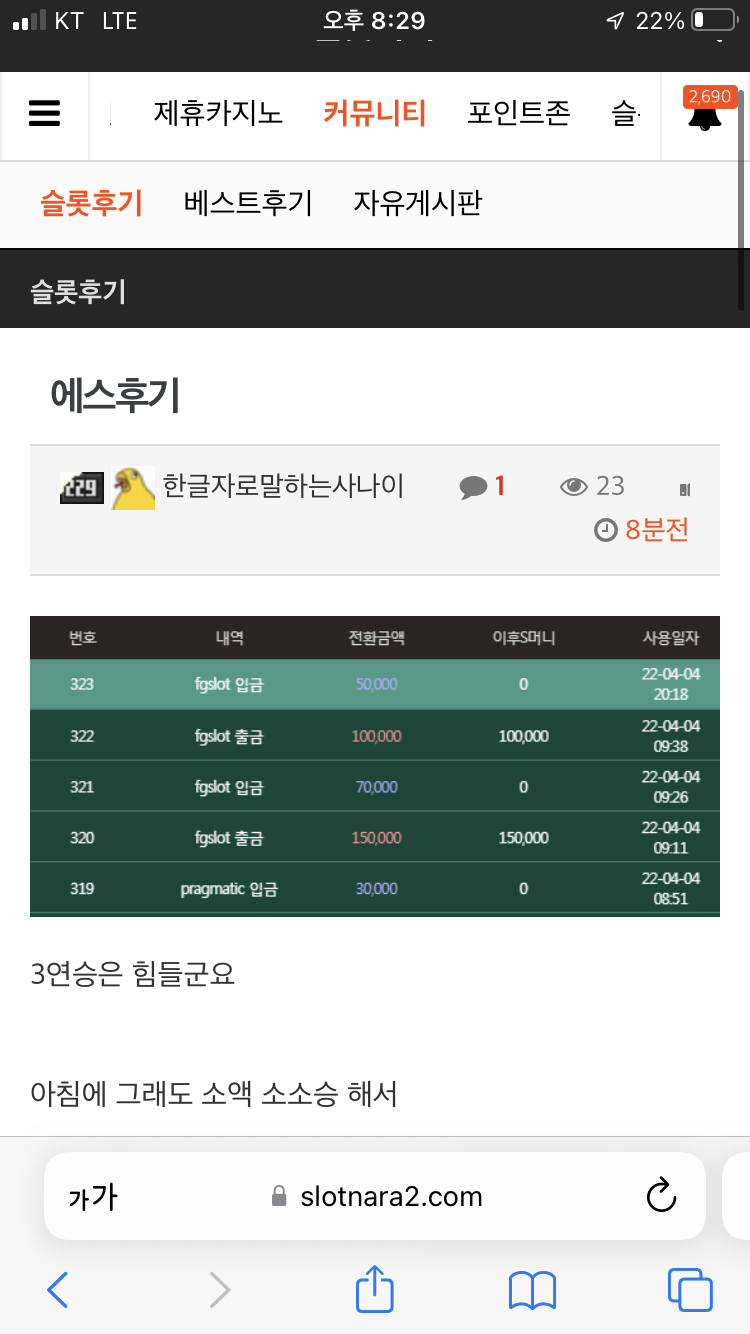Image resolution: width=750 pixels, height=1334 pixels.
Task: Open the 슬롯후기 sub-tab
Action: tap(91, 204)
